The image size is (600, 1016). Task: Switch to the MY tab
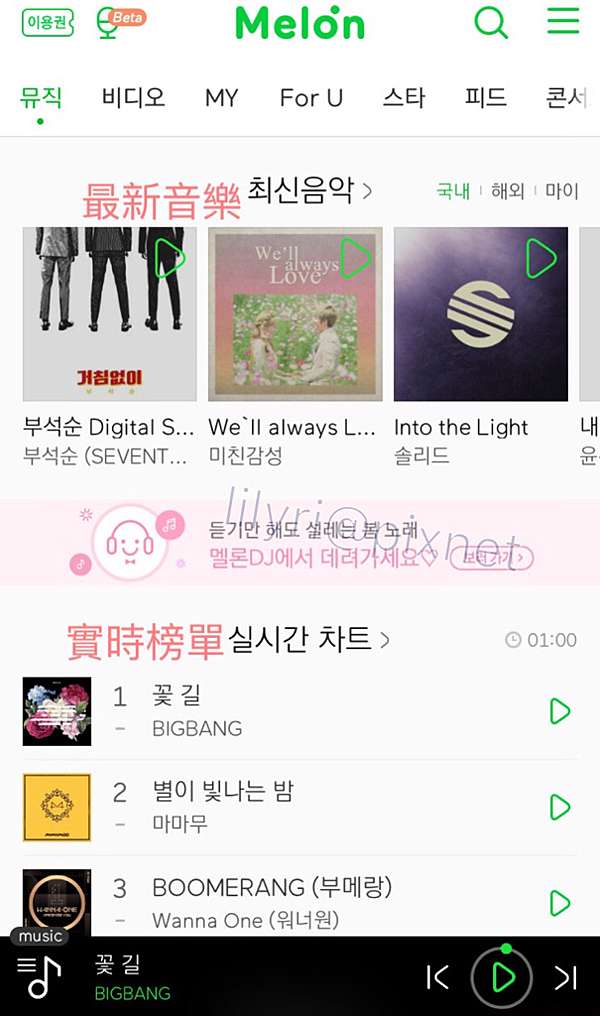click(222, 98)
